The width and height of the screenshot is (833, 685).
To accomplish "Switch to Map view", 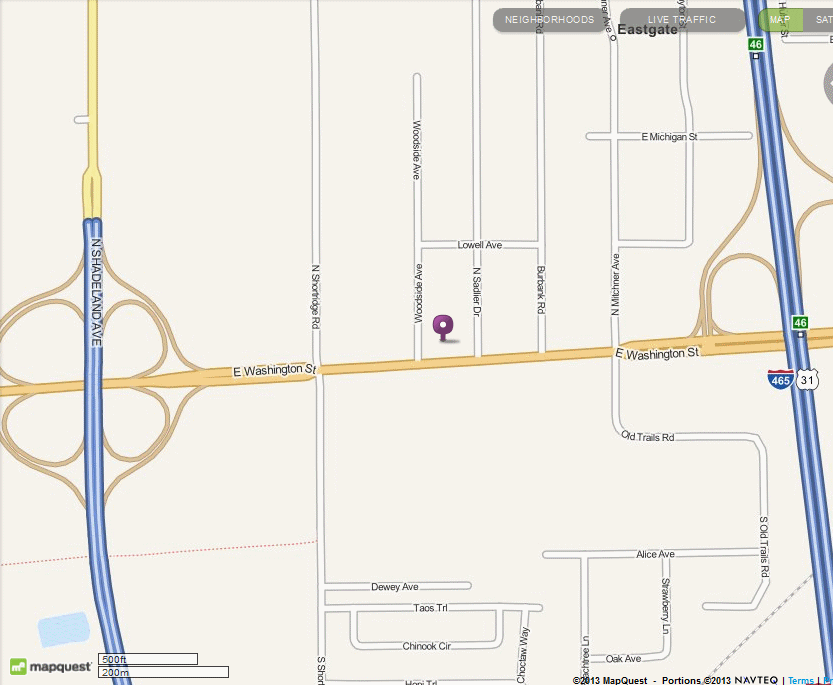I will (780, 20).
